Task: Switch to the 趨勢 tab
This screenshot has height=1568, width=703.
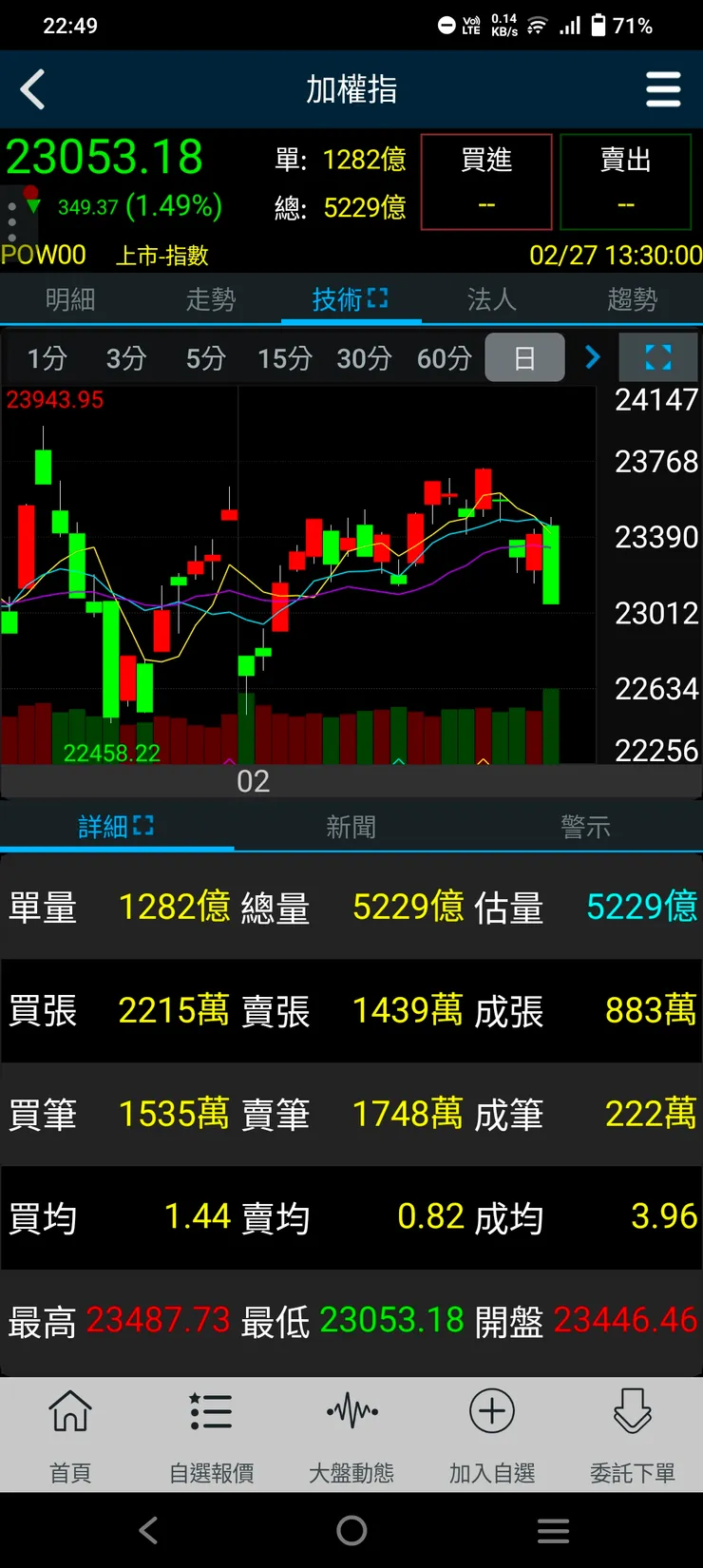Action: coord(632,300)
